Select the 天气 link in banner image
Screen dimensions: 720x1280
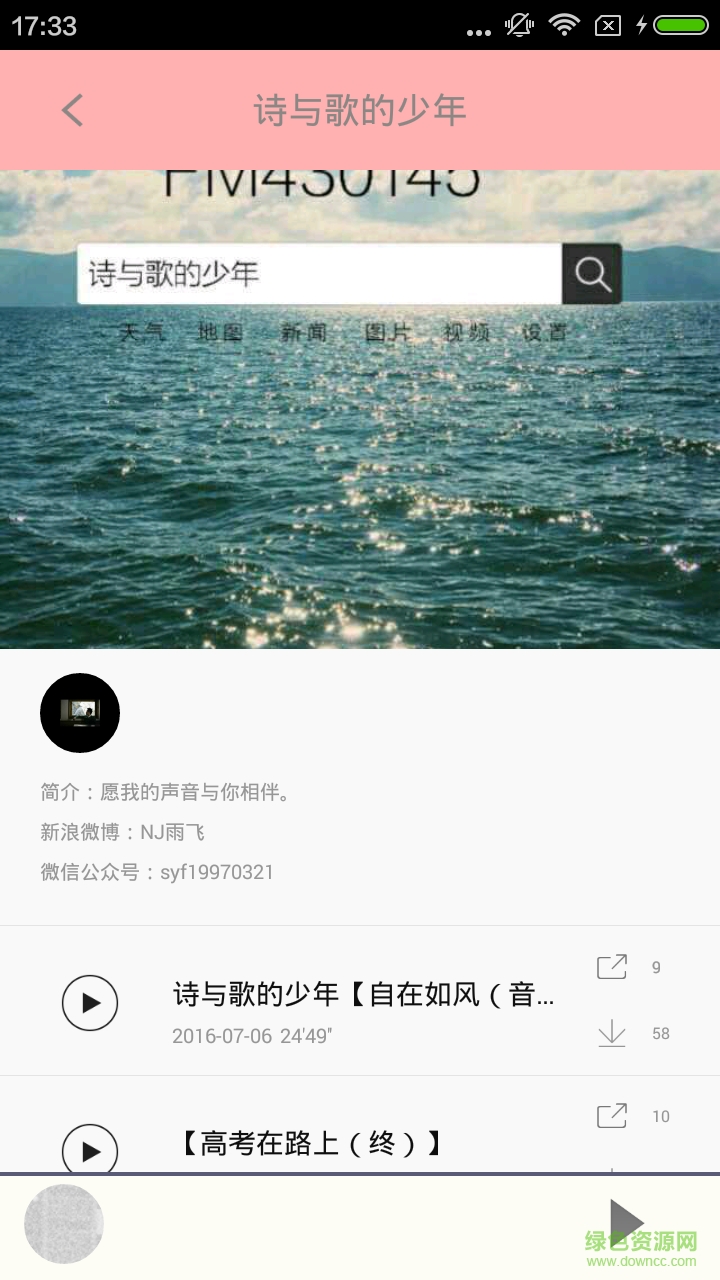click(140, 333)
